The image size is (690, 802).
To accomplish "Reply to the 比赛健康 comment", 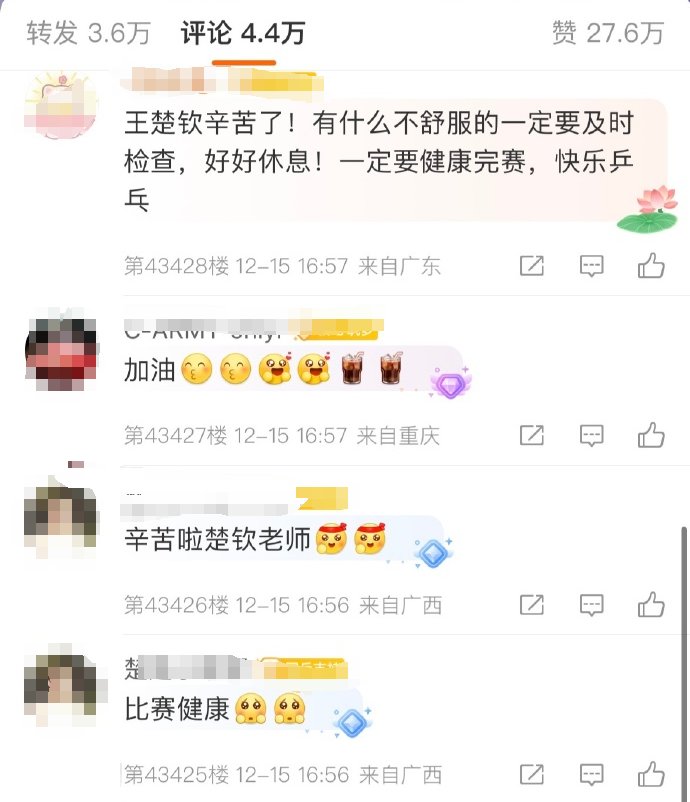I will click(592, 774).
